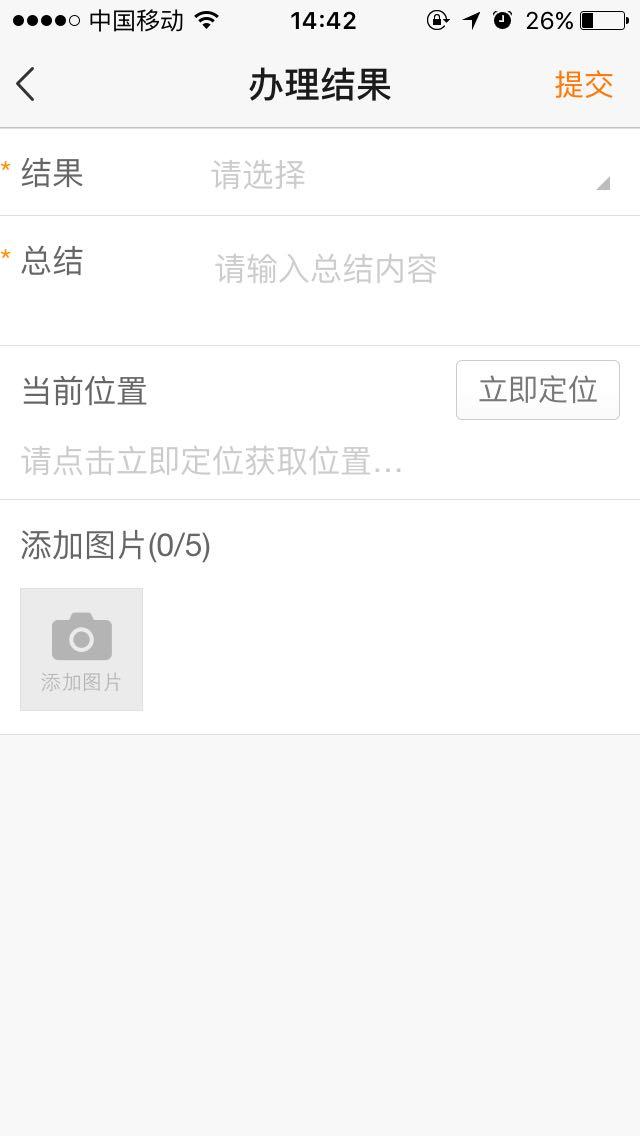Image resolution: width=640 pixels, height=1136 pixels.
Task: Open the 结果 请选择 dropdown
Action: coord(410,175)
